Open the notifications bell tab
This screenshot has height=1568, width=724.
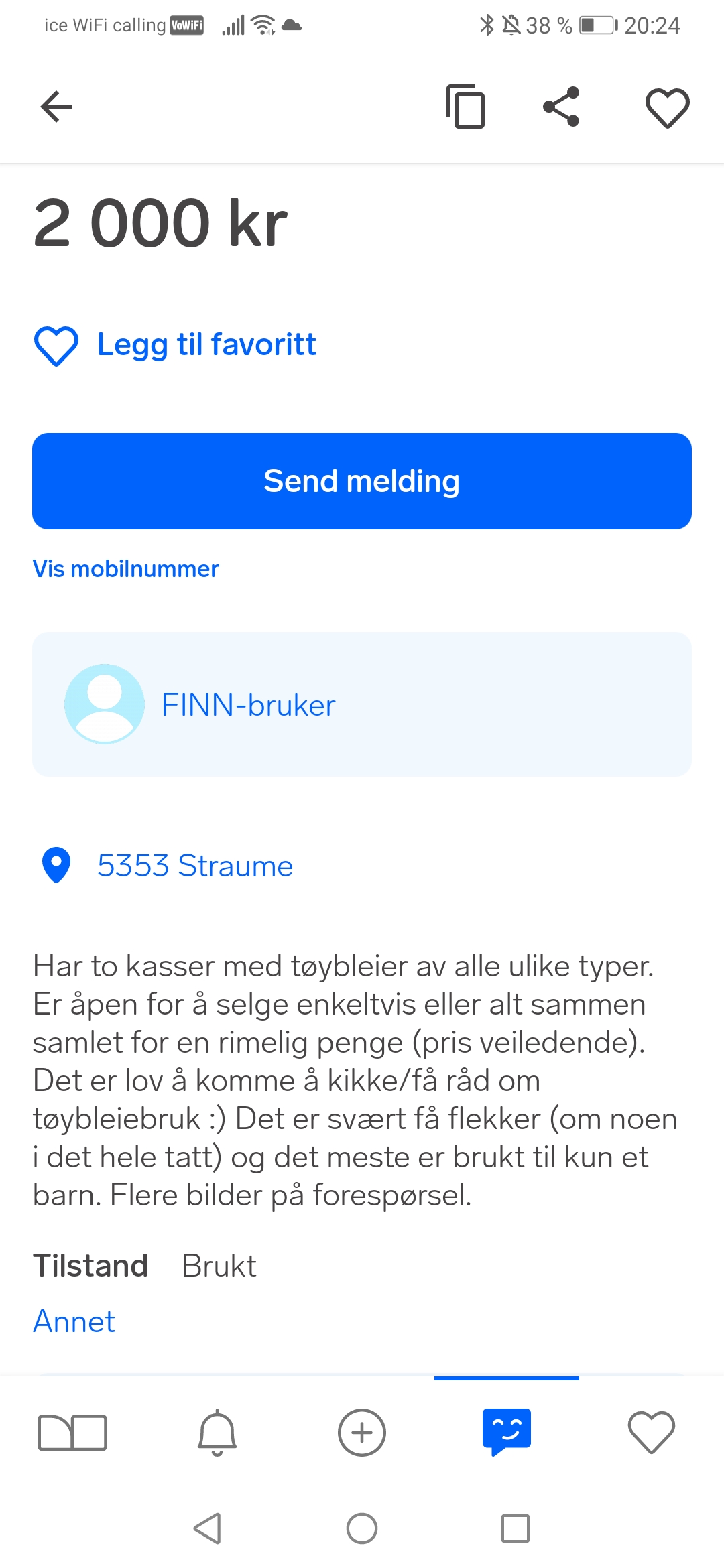217,1433
